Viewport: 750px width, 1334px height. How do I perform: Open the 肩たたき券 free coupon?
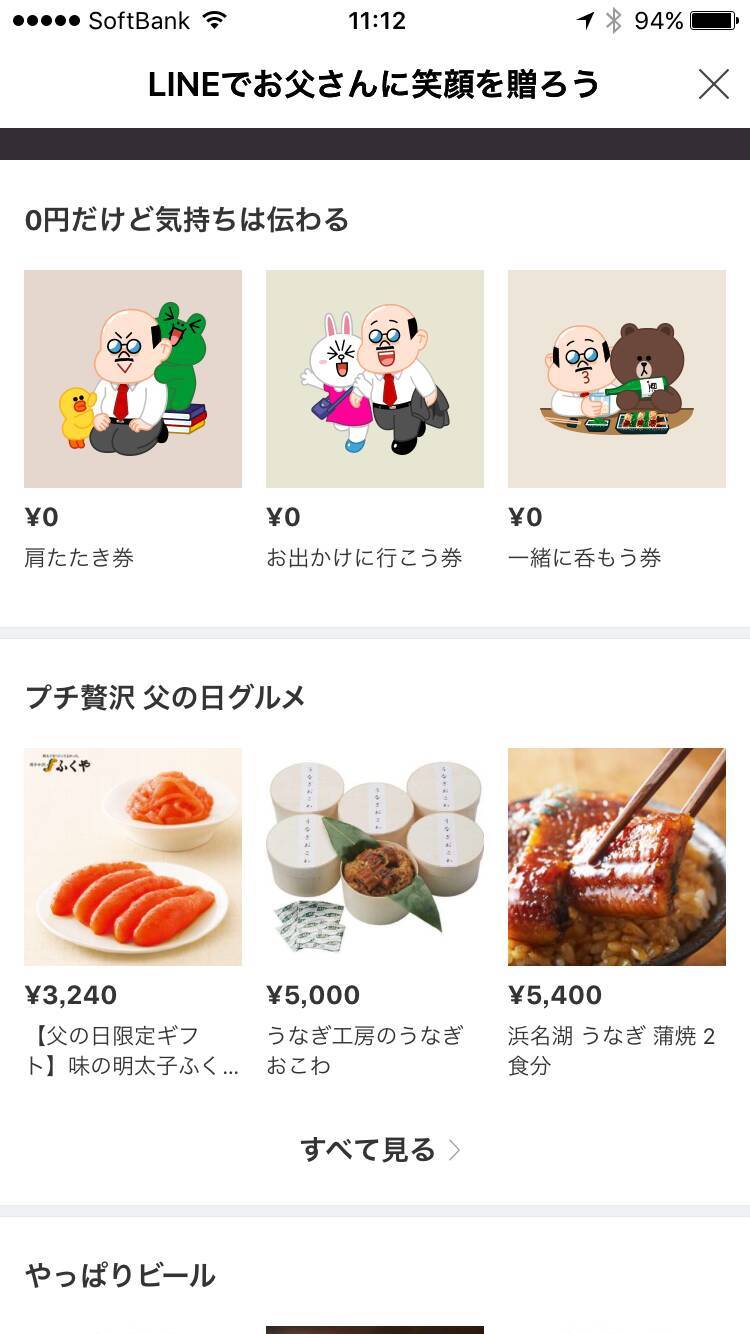(x=133, y=379)
